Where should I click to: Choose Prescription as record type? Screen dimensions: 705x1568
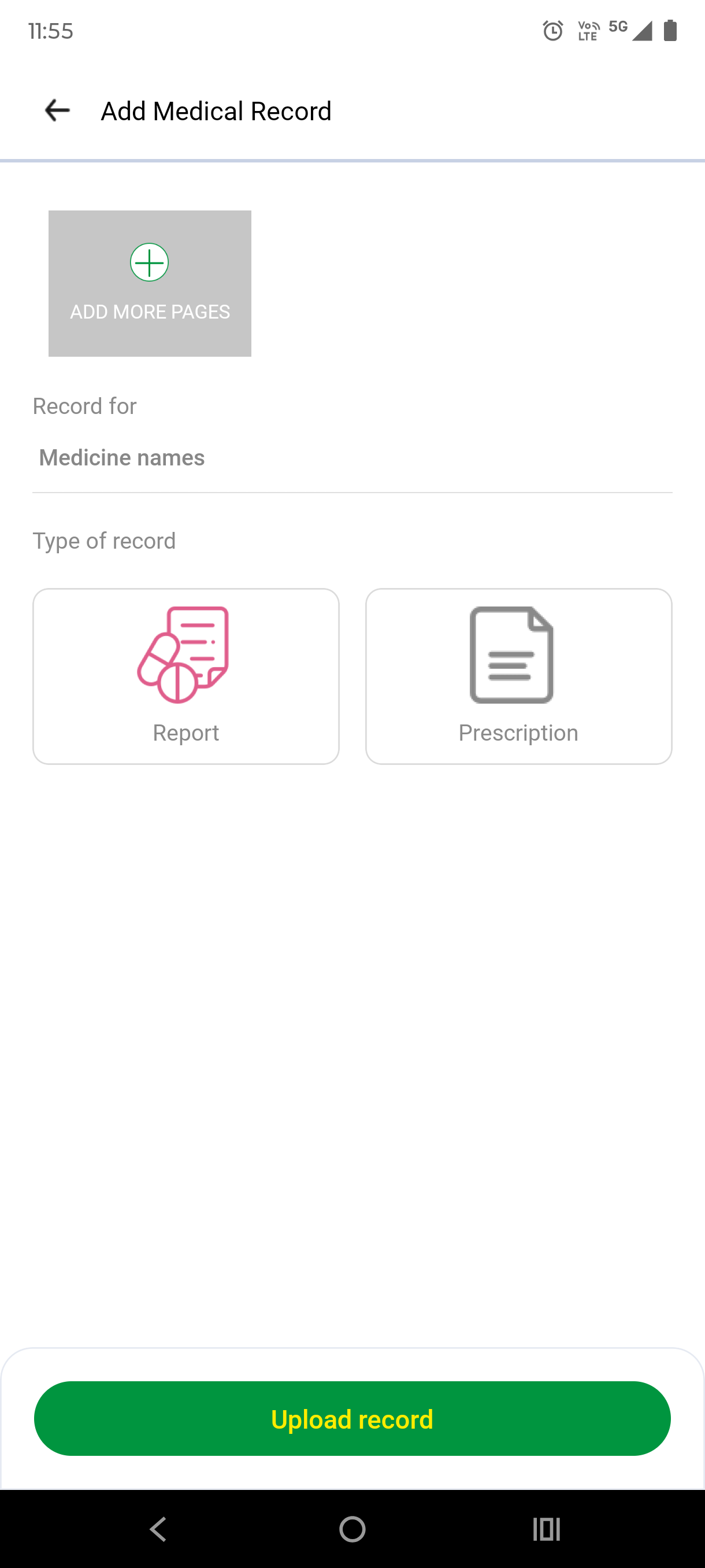pyautogui.click(x=518, y=676)
